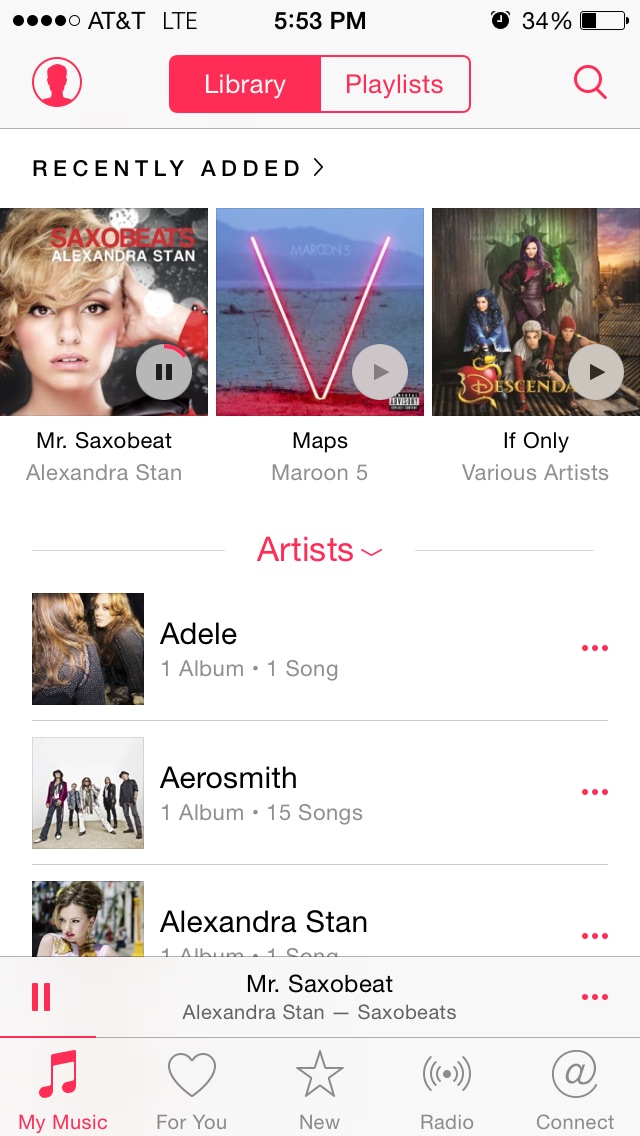
Task: Open the Alexandra Stan artist row
Action: click(x=300, y=925)
